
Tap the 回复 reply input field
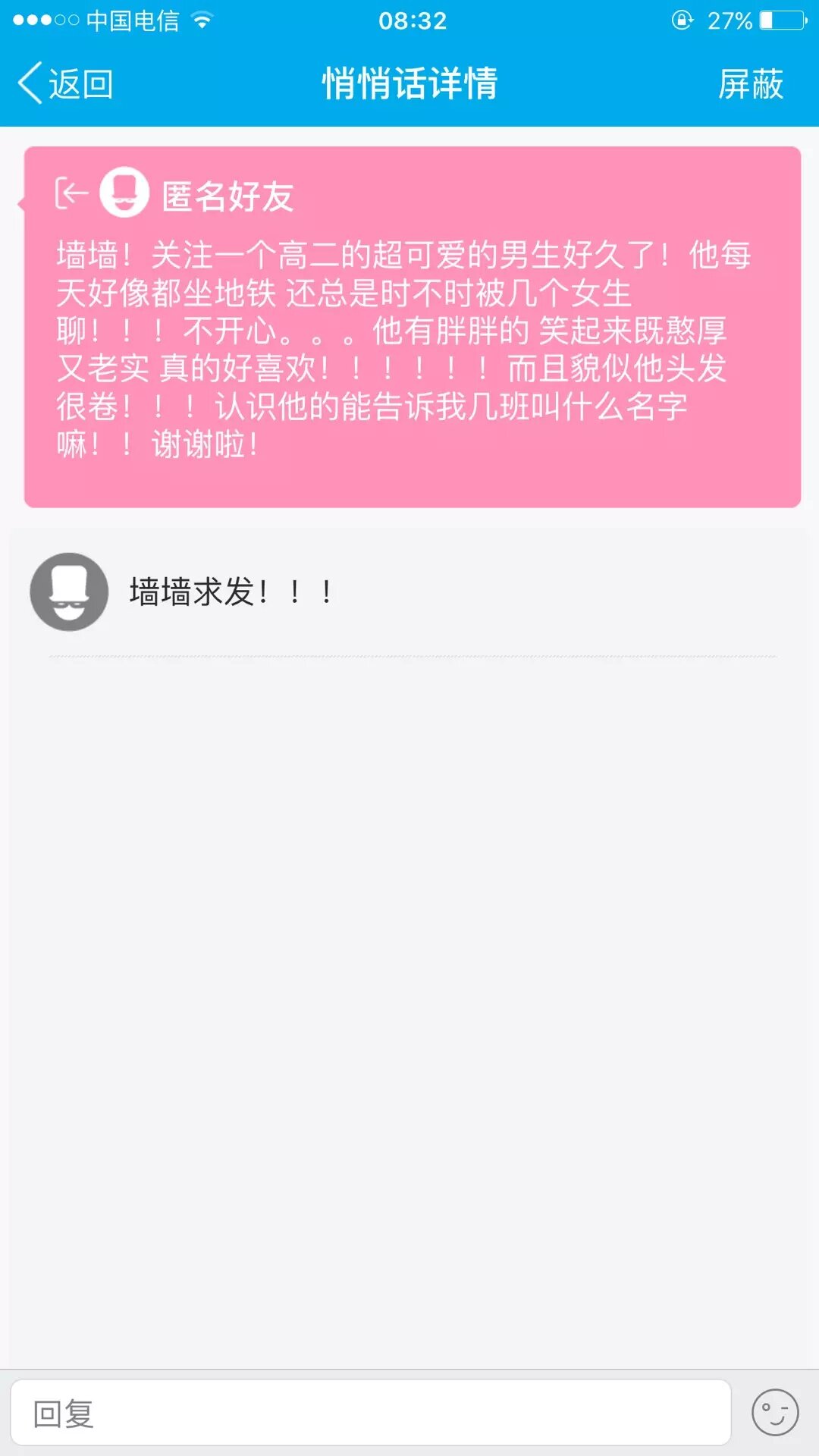click(370, 1413)
